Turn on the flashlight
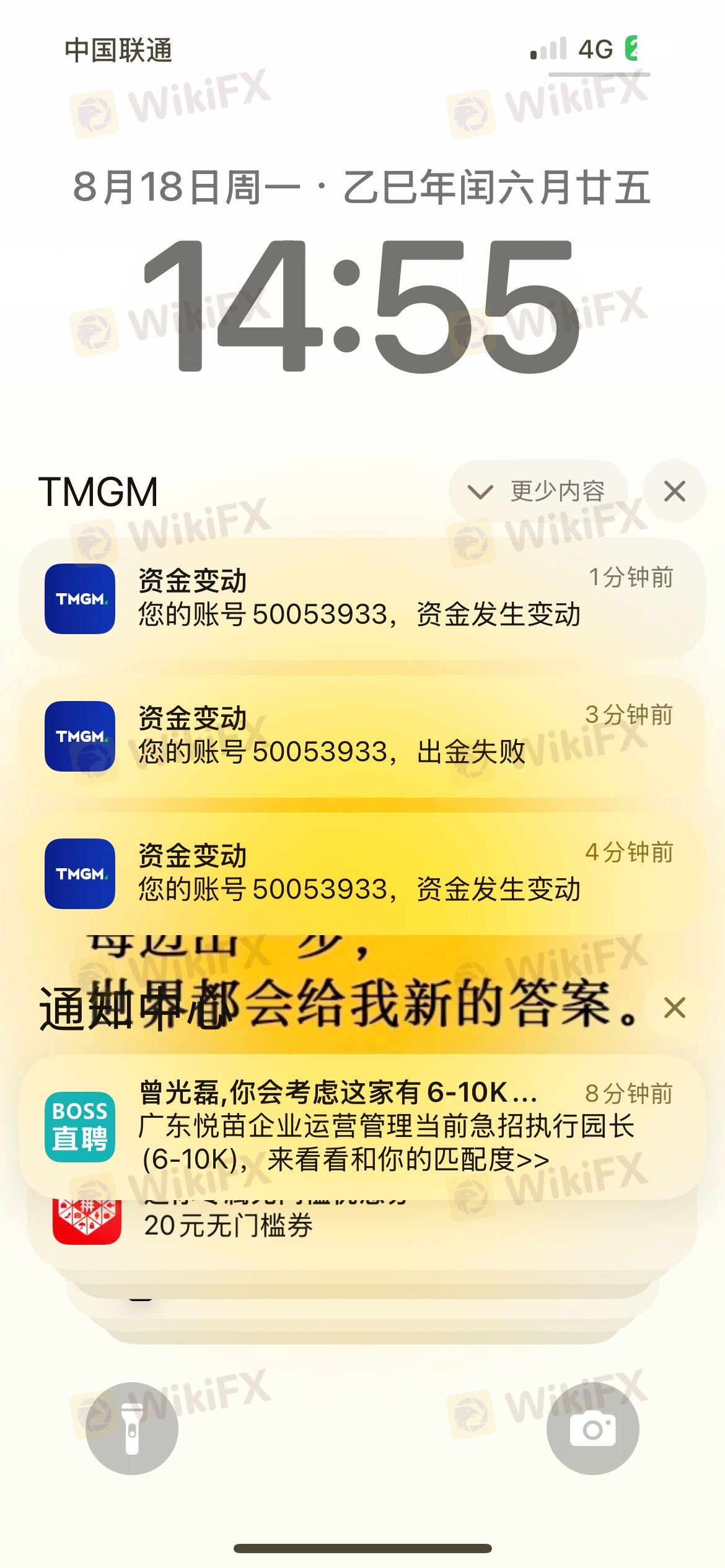The width and height of the screenshot is (725, 1568). click(132, 1428)
